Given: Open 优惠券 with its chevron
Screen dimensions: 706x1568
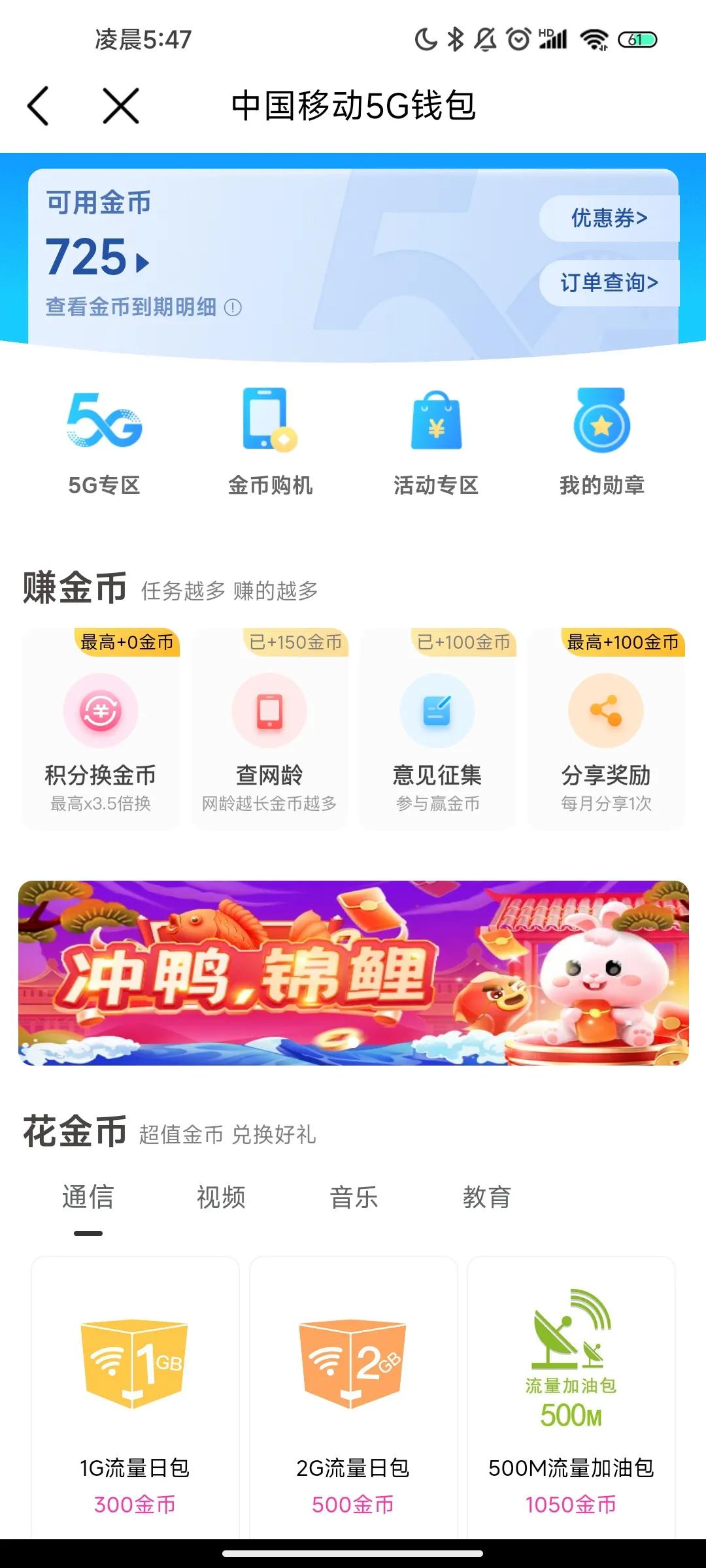Looking at the screenshot, I should 605,218.
